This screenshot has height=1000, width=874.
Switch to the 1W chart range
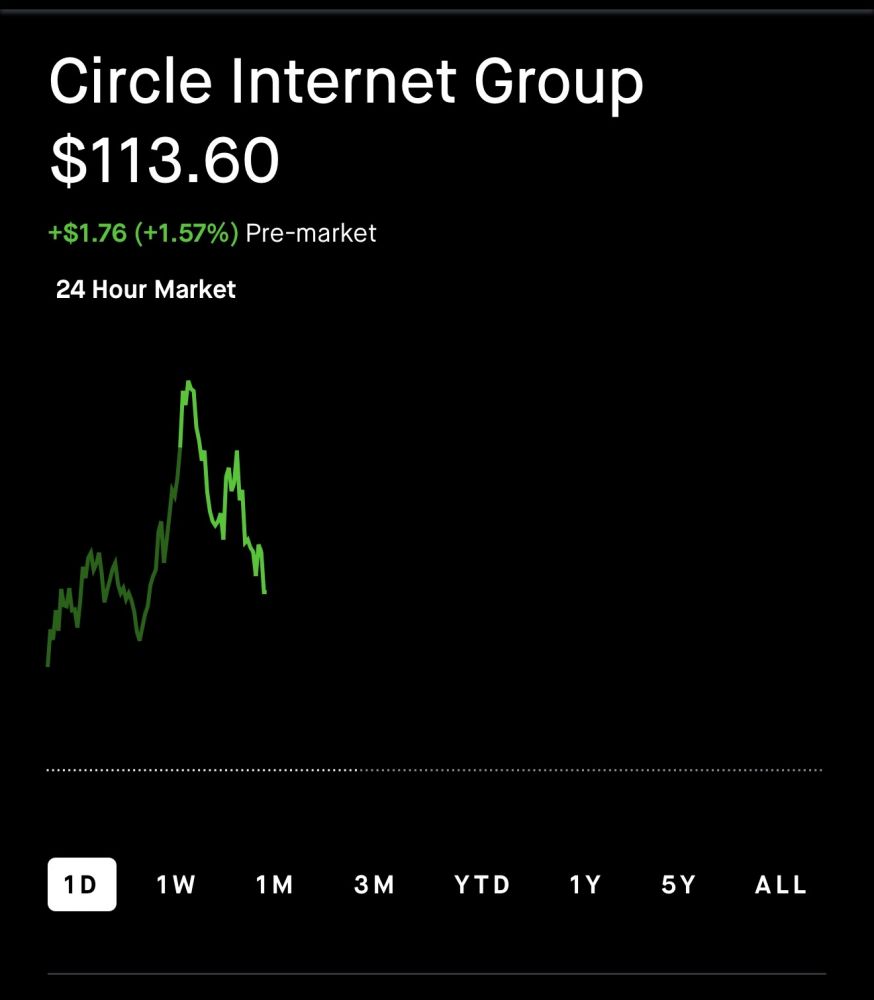click(x=176, y=885)
